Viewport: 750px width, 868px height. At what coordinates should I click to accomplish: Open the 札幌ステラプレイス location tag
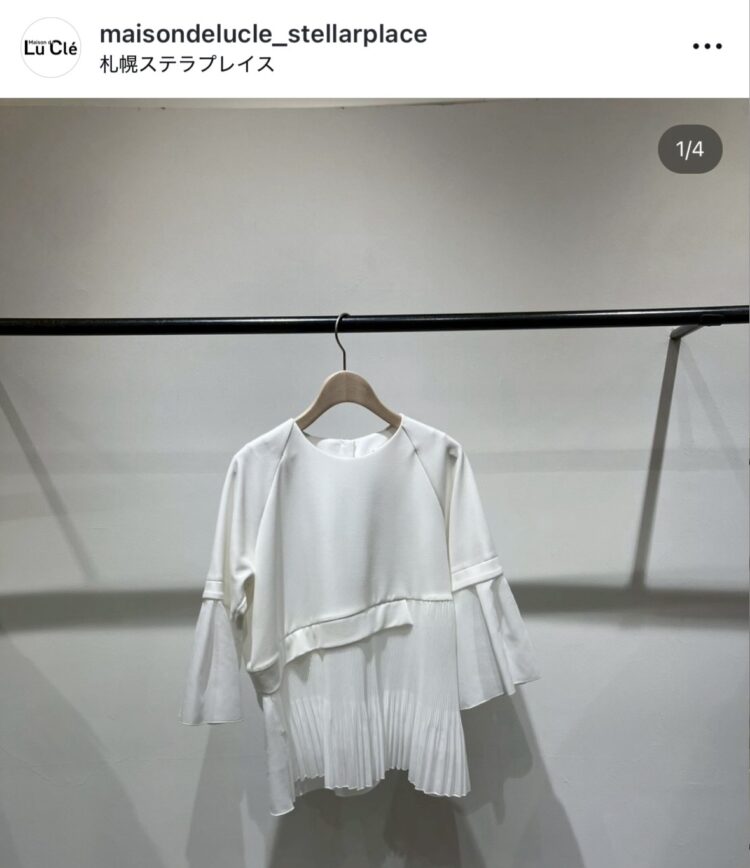pos(187,65)
